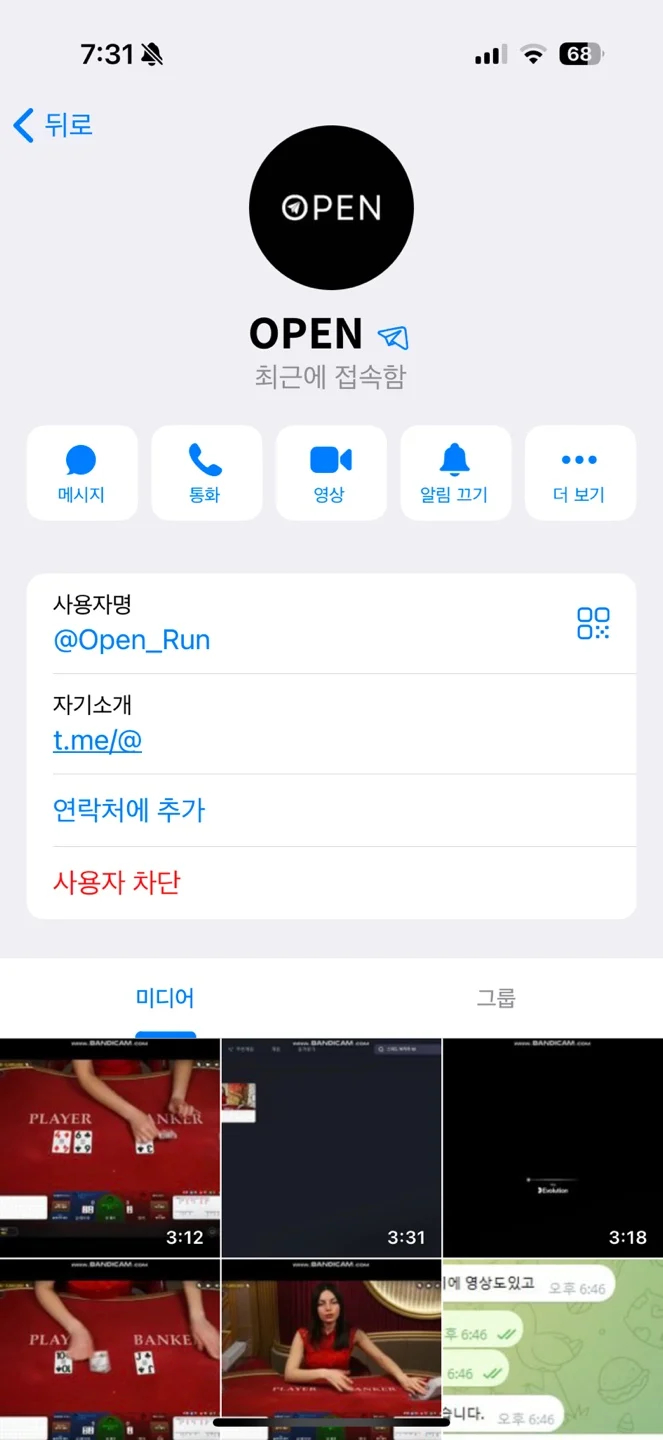Open the 더 보기 options
The image size is (663, 1440).
click(x=580, y=473)
